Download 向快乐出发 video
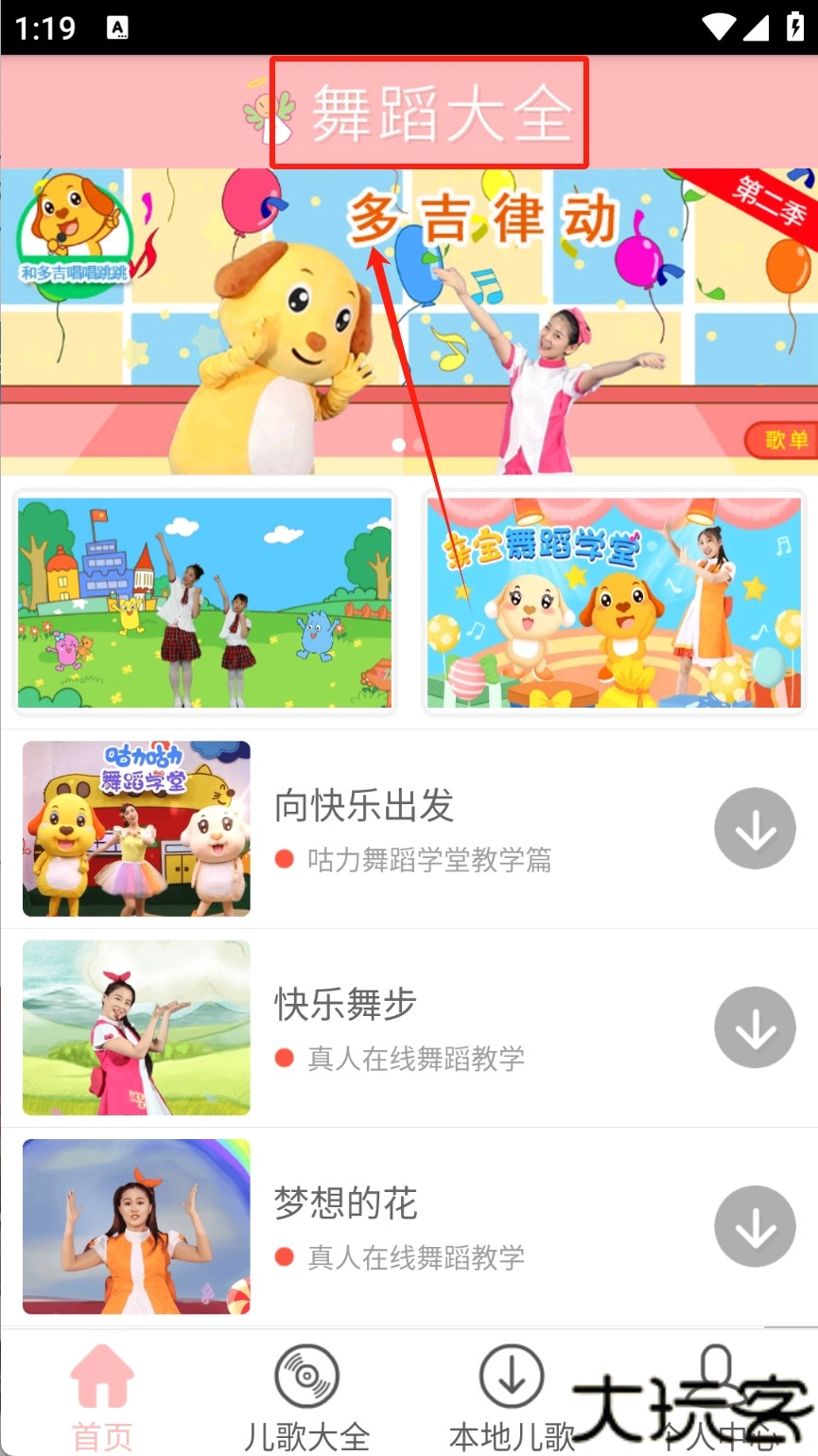The width and height of the screenshot is (818, 1456). coord(755,829)
